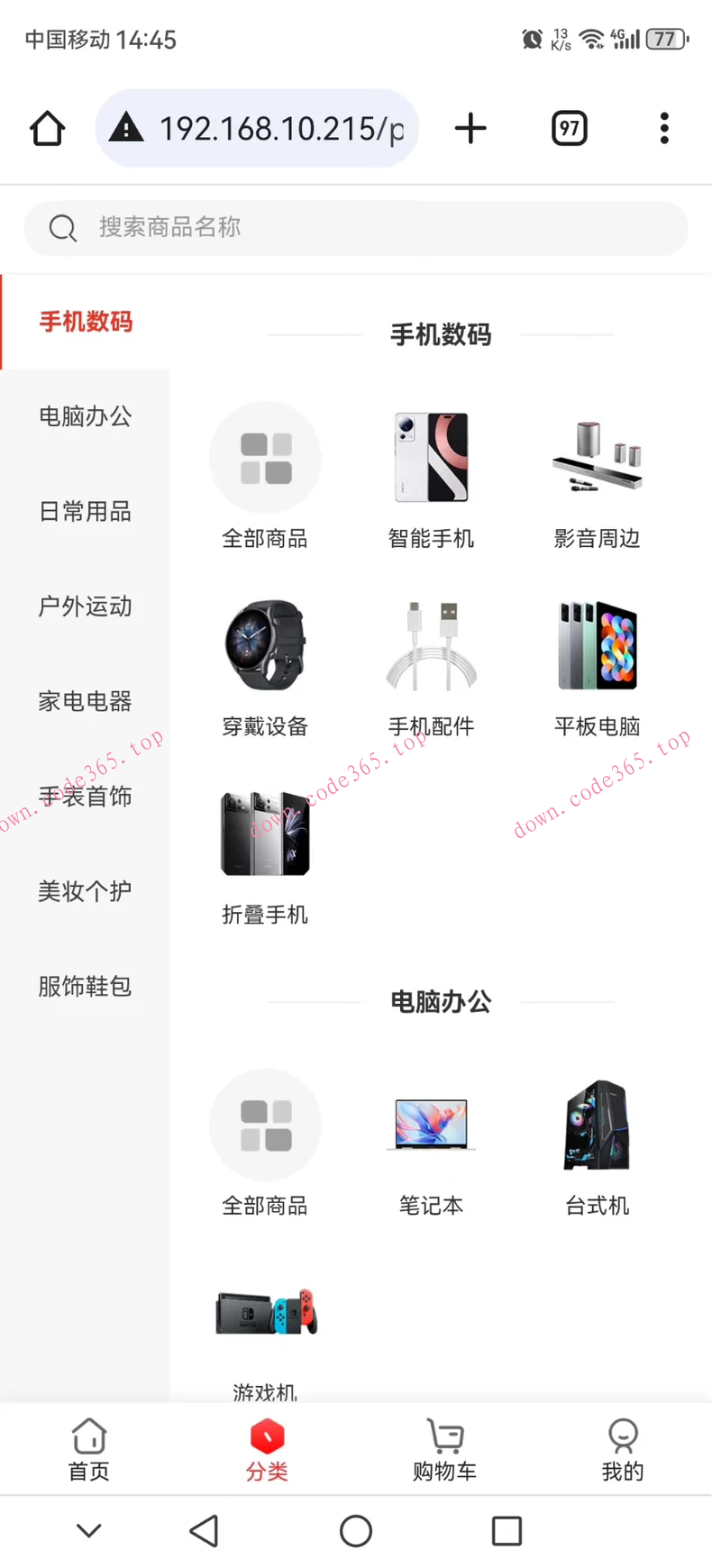Viewport: 712px width, 1568px height.
Task: Select the 游戏机 game console category icon
Action: pos(265,1312)
